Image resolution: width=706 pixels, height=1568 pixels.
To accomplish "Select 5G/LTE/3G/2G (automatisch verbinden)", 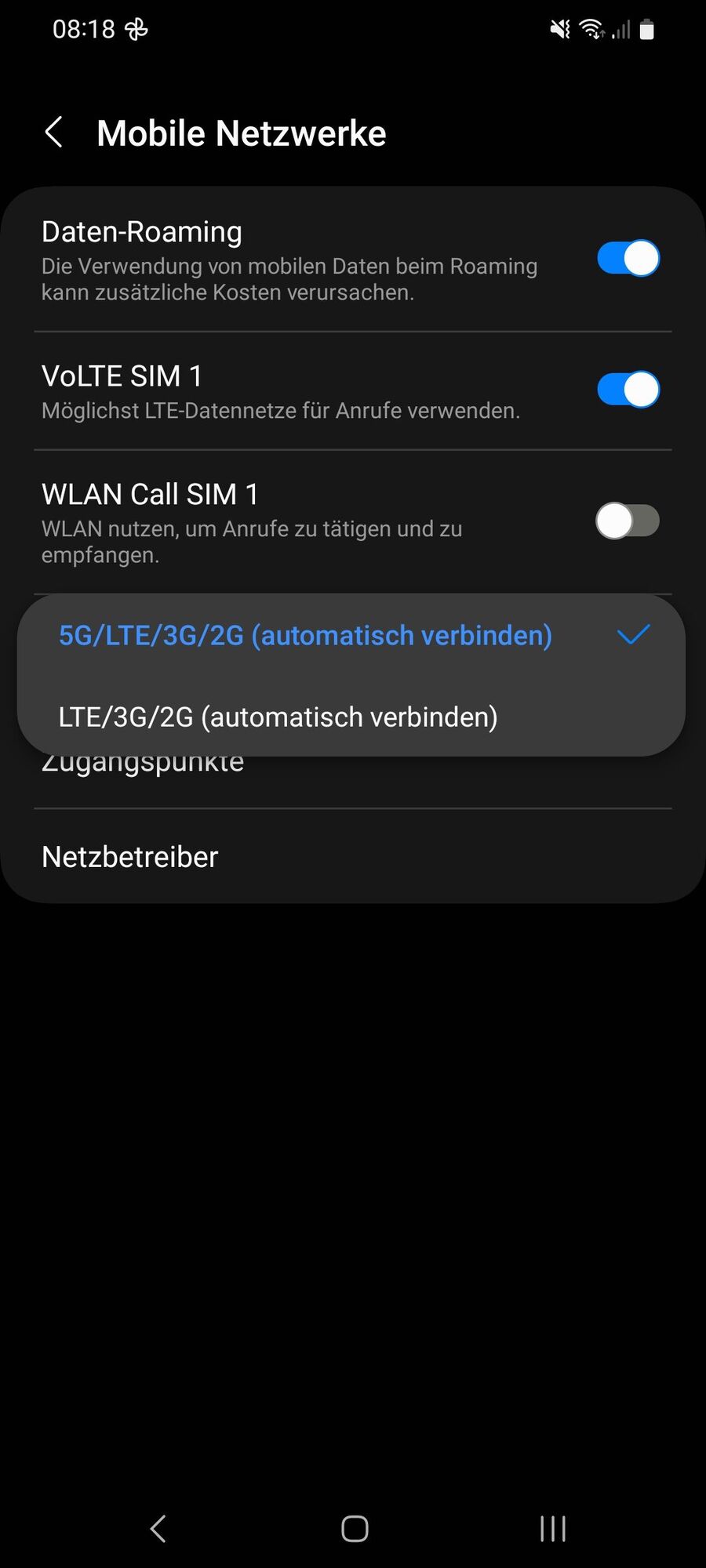I will (305, 635).
